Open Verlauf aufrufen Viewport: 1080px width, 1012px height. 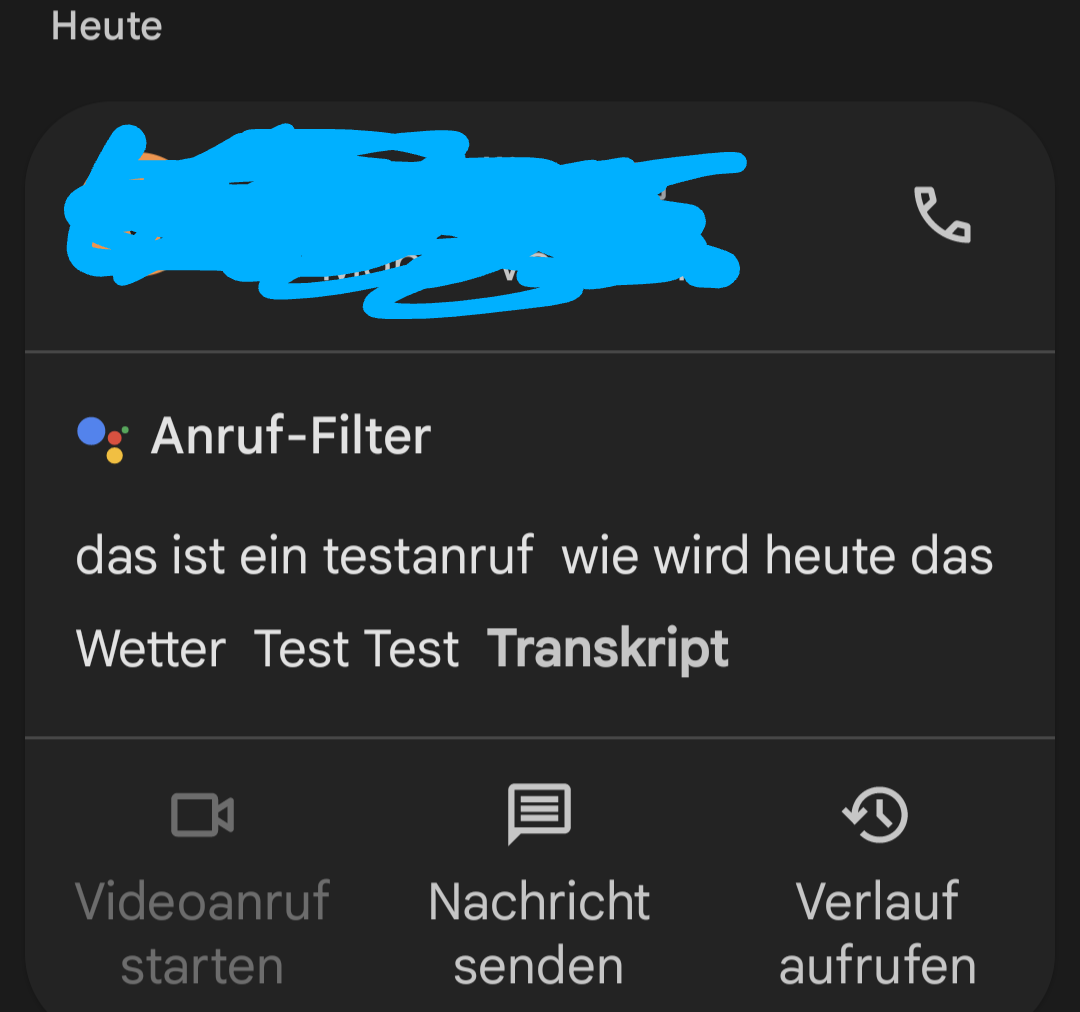point(877,880)
